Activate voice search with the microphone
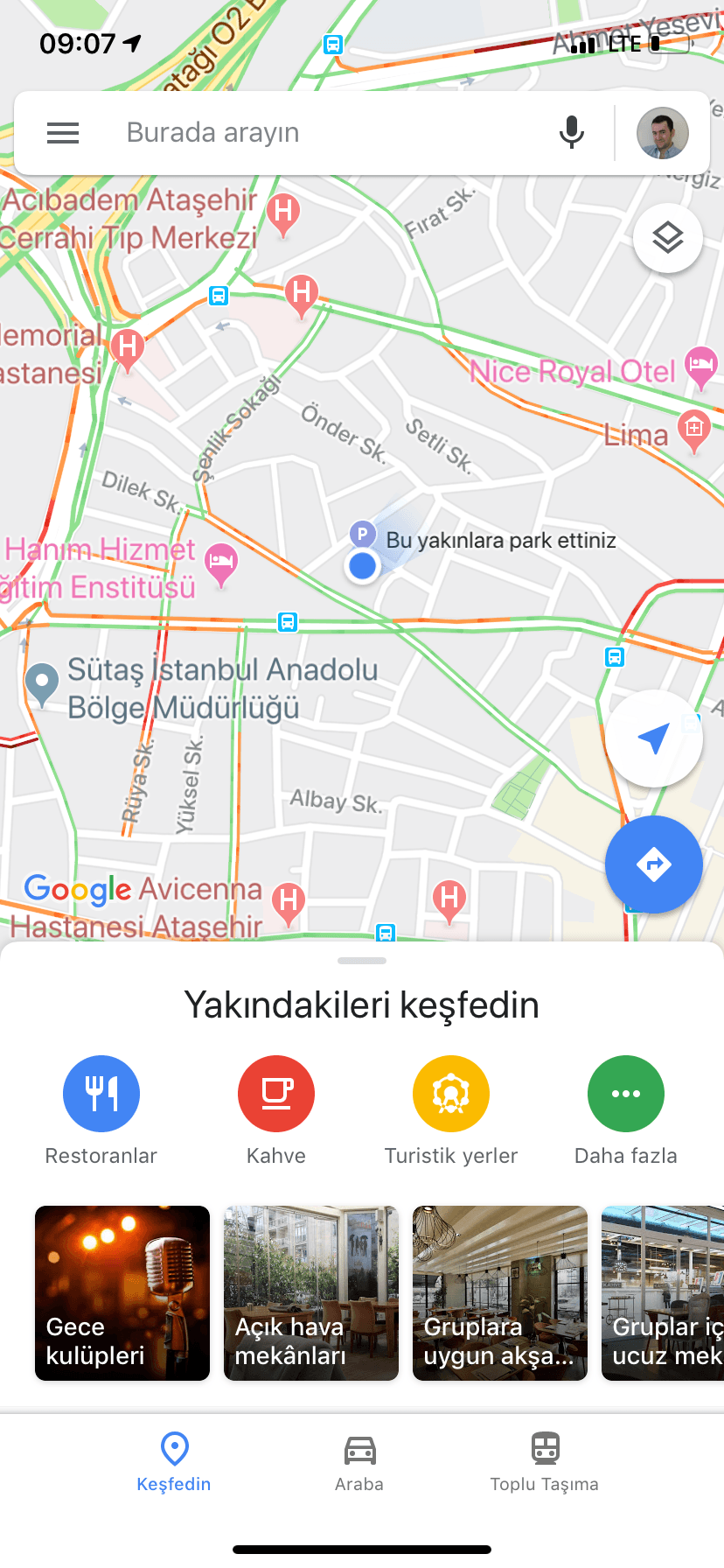 (x=572, y=132)
